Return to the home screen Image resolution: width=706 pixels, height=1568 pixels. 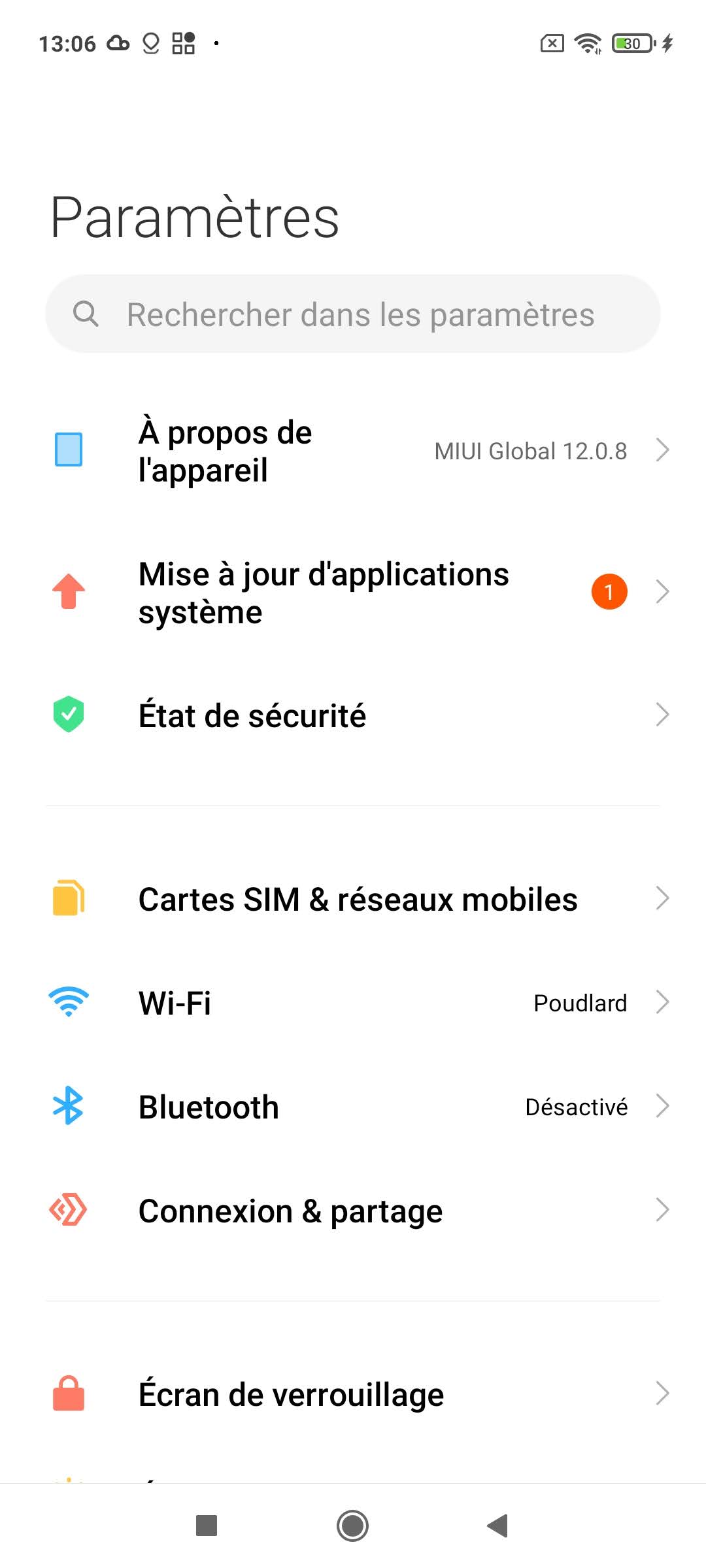[x=353, y=1526]
